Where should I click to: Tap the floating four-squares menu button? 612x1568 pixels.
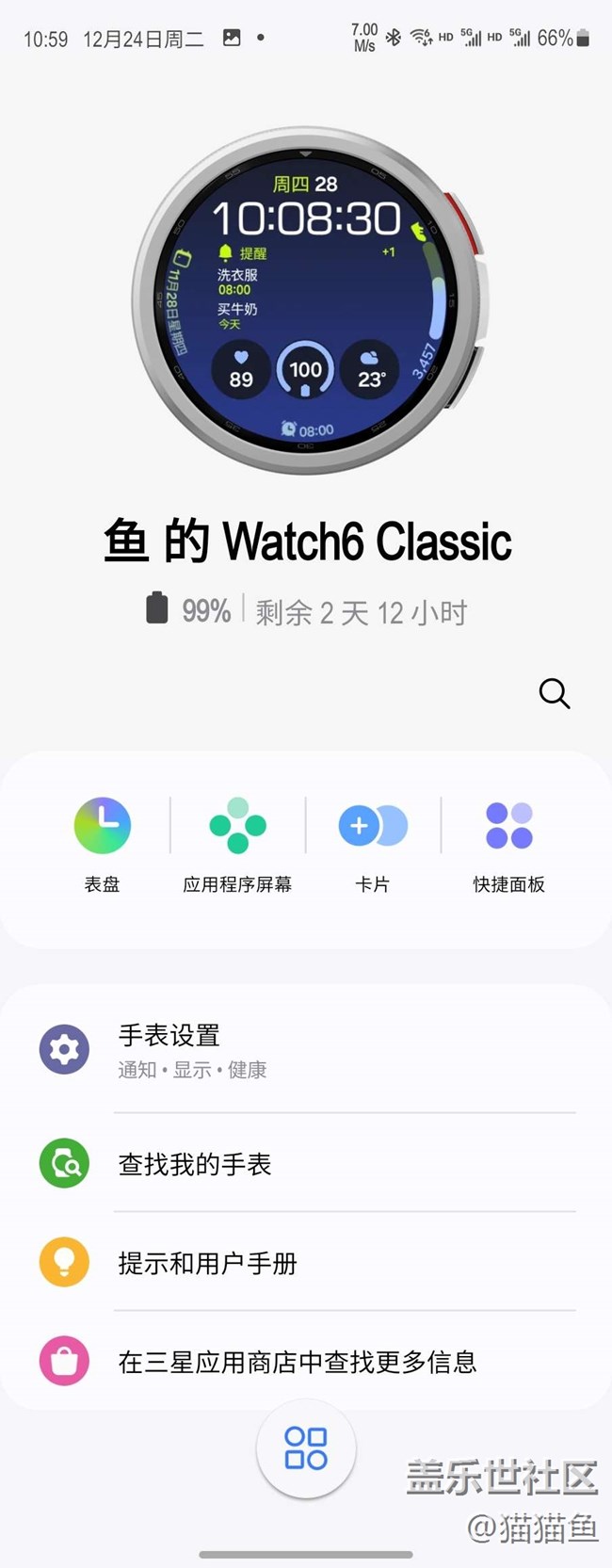point(306,1447)
